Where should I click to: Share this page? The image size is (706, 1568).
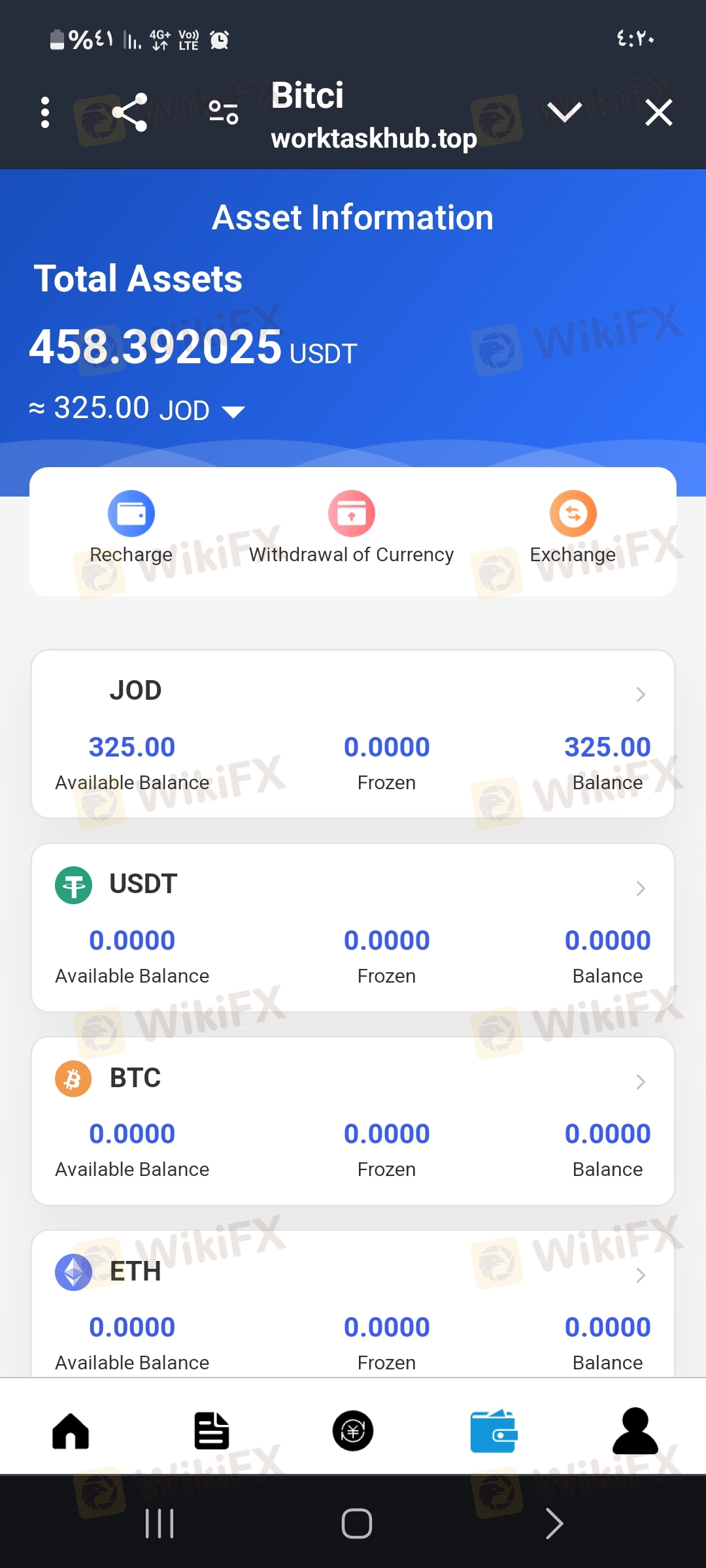coord(130,112)
